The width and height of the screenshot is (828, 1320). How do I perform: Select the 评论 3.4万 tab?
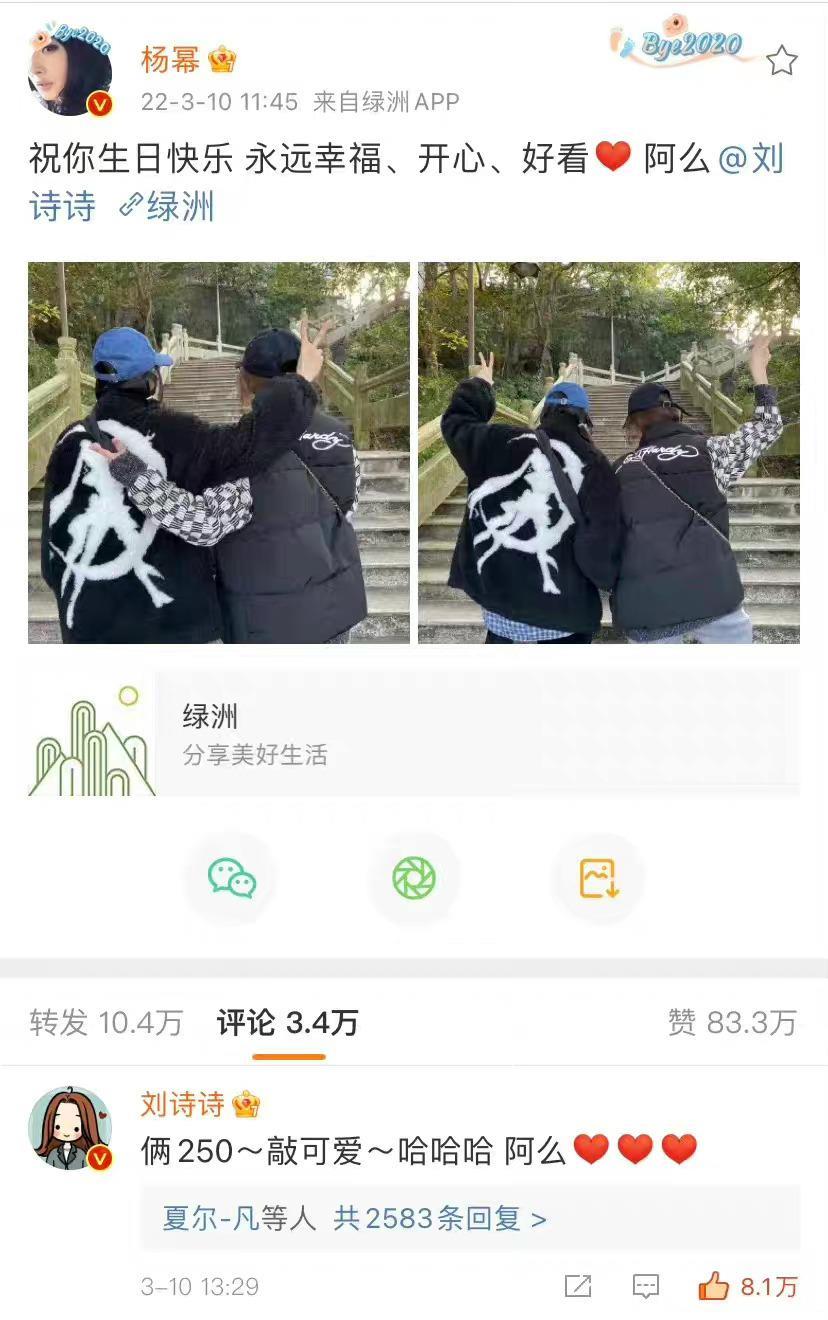(288, 1022)
